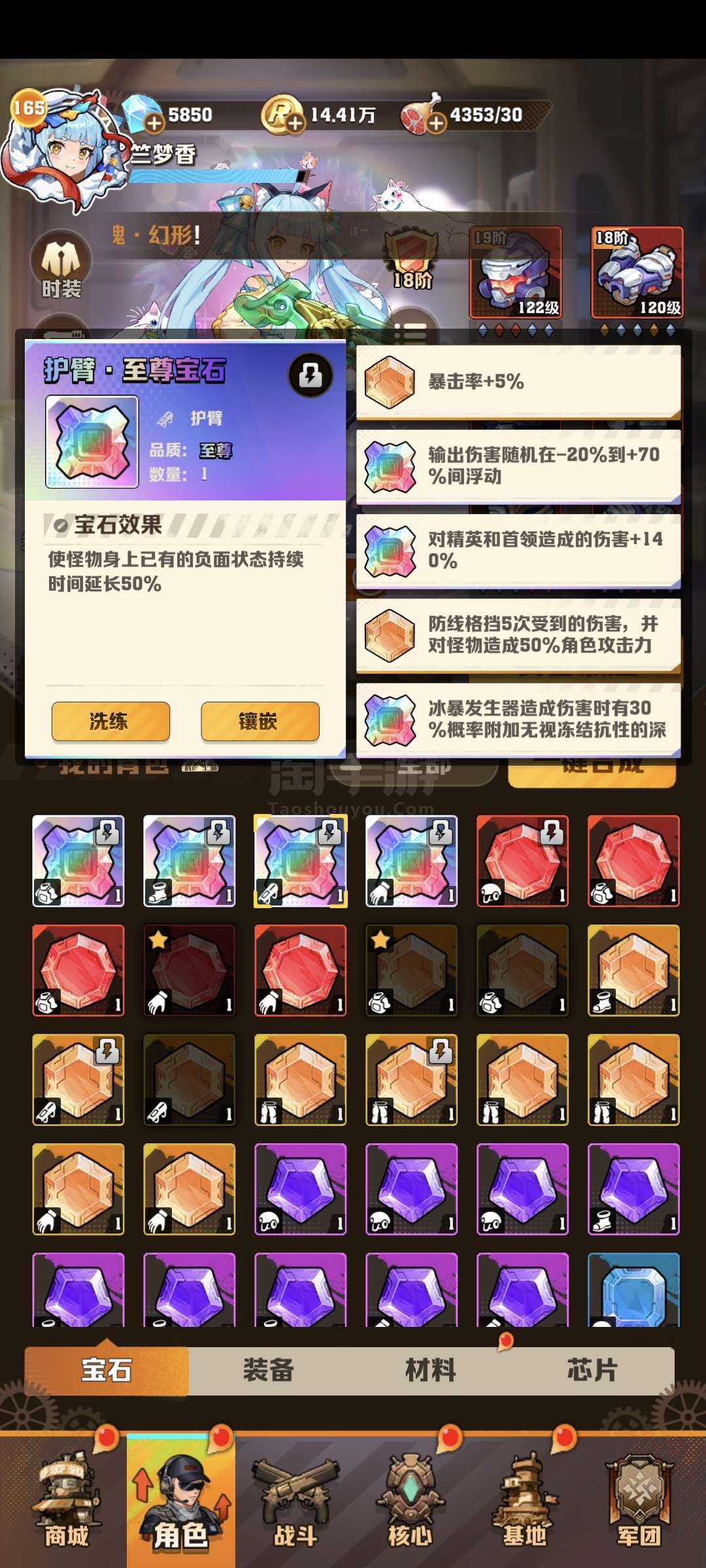This screenshot has width=706, height=1568.
Task: Select the blue gem in the inventory grid
Action: [x=633, y=1290]
